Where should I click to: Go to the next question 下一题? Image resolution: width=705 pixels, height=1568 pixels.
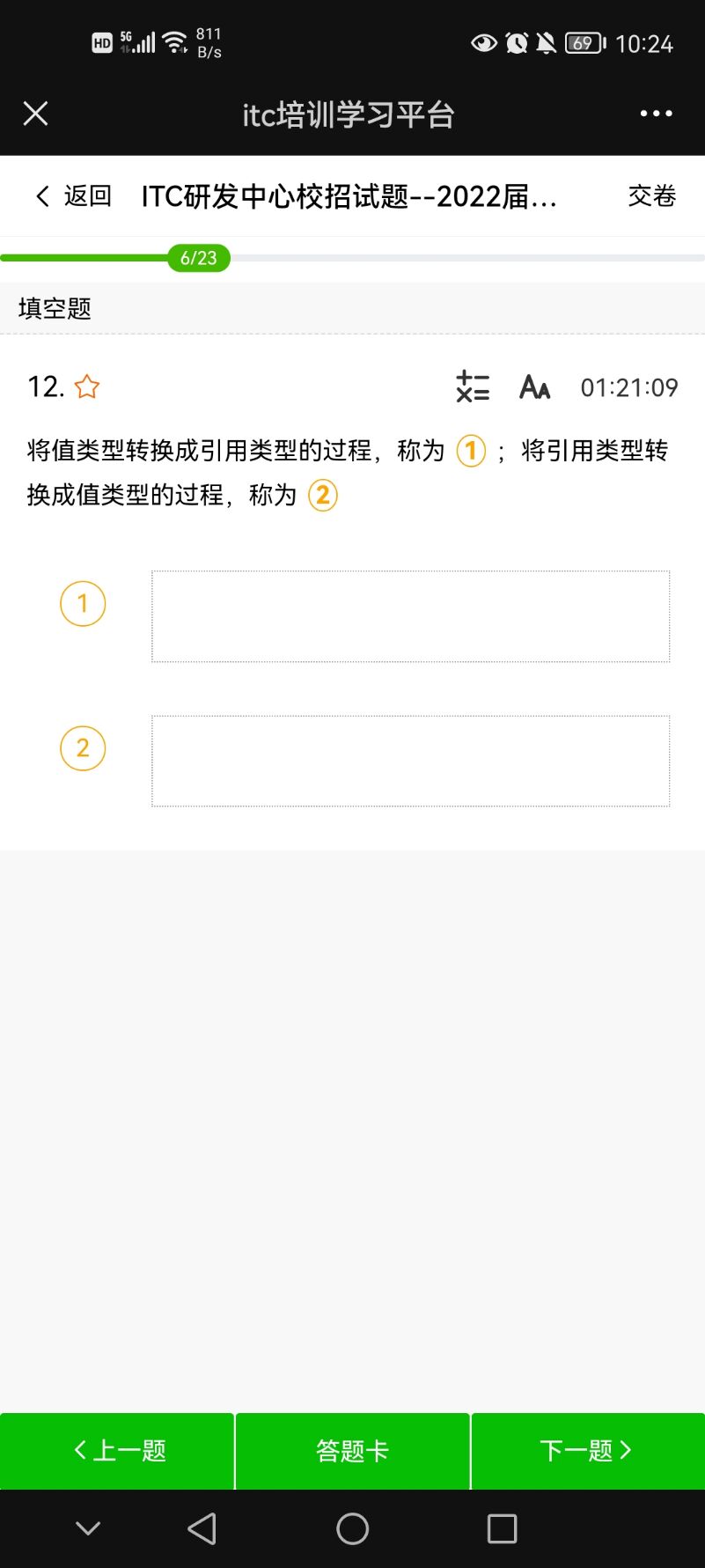pyautogui.click(x=588, y=1451)
